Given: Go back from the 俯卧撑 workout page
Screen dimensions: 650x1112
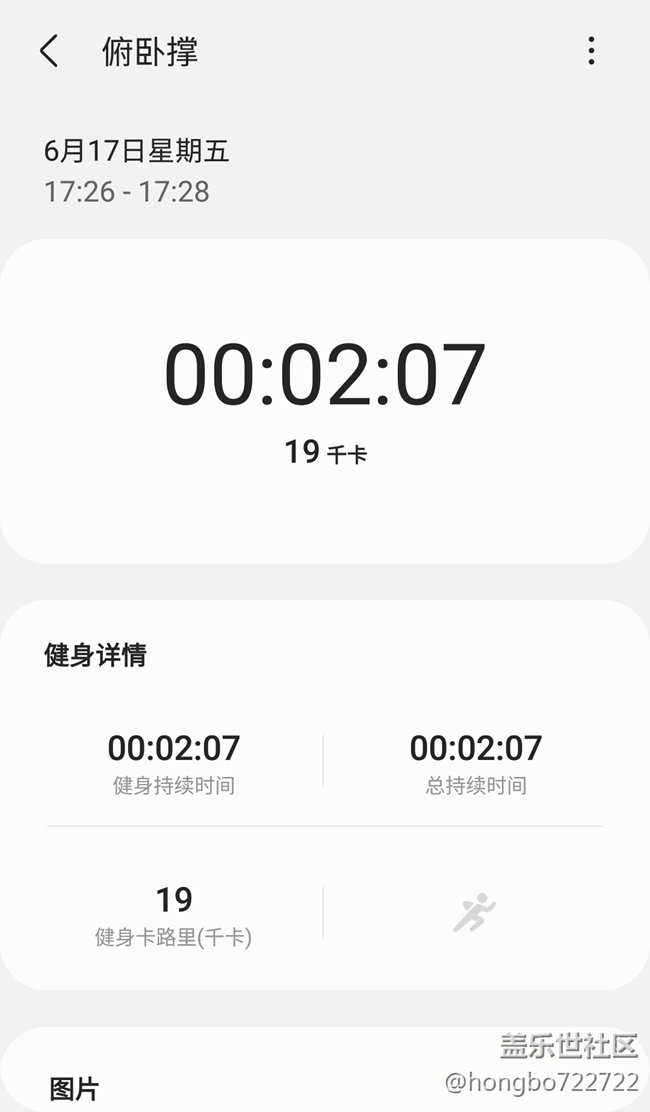Looking at the screenshot, I should click(x=49, y=51).
